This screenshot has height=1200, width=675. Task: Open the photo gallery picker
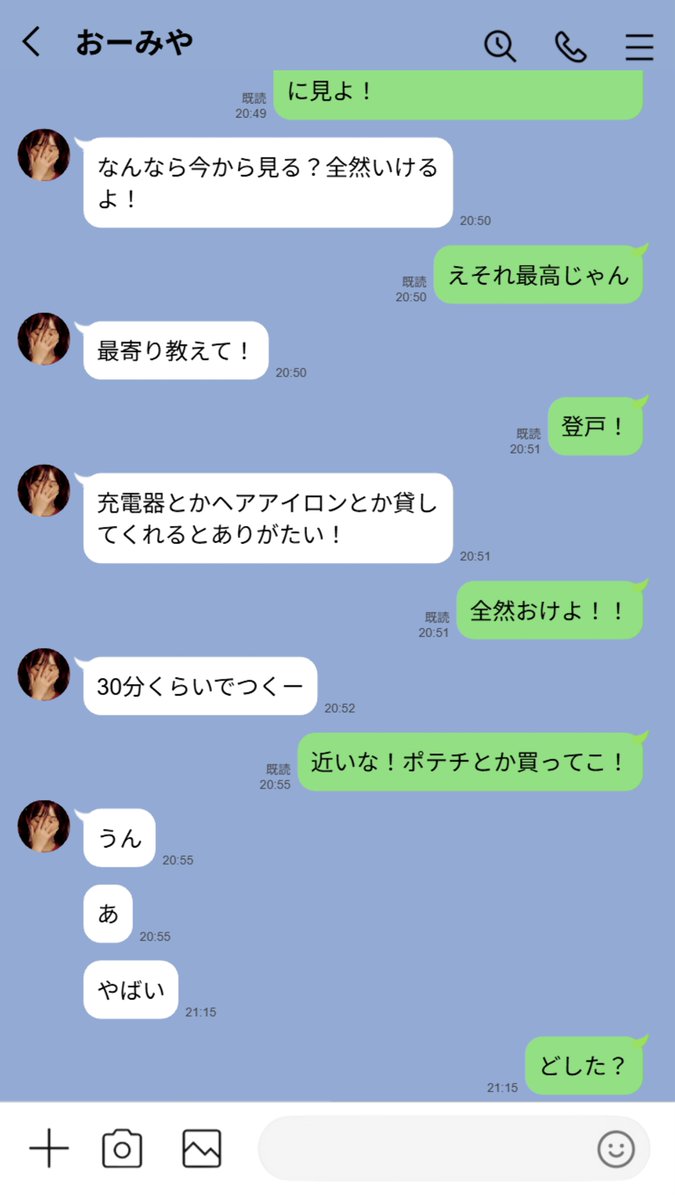point(201,1148)
